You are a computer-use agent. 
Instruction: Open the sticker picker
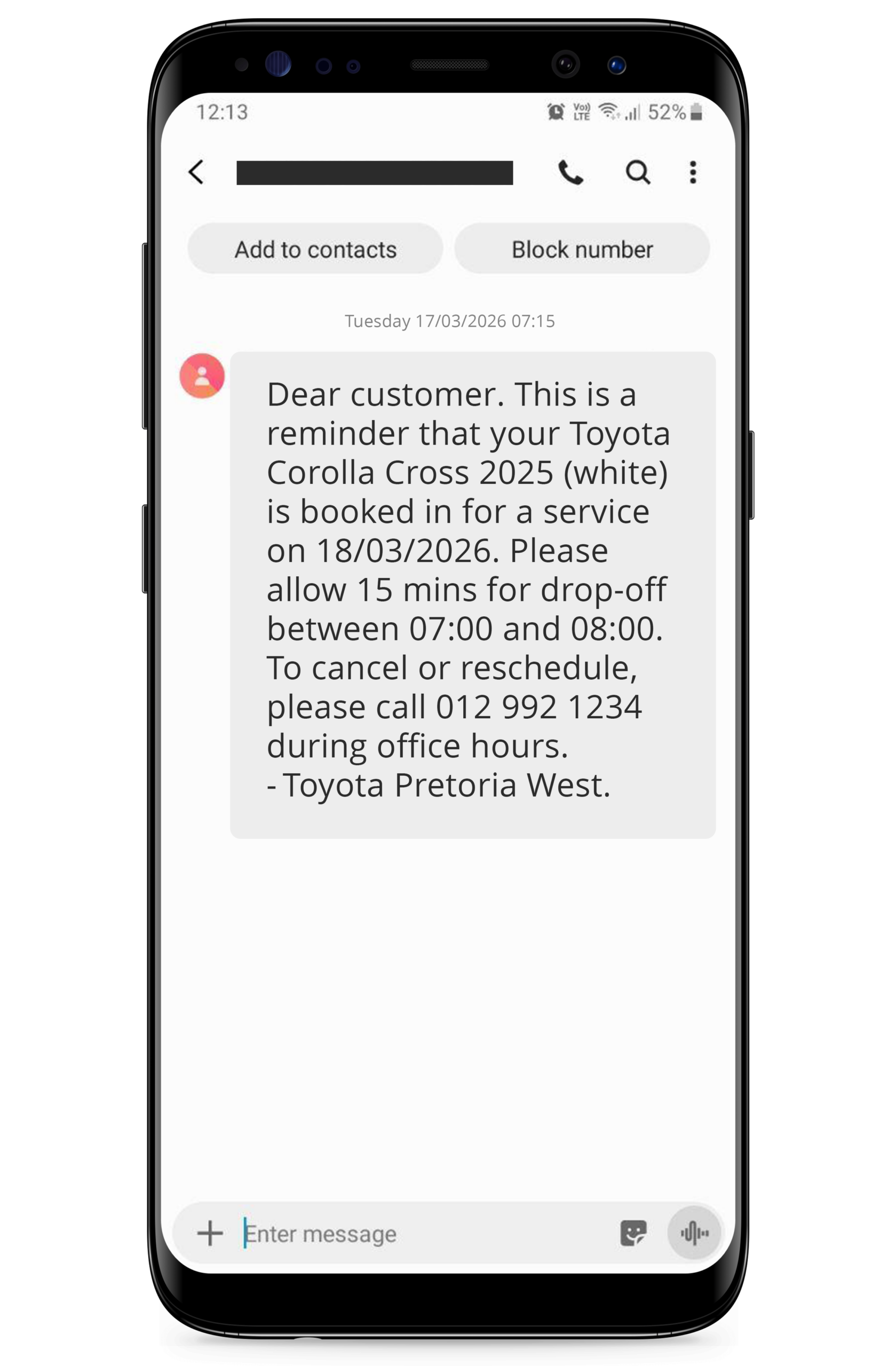click(x=633, y=1233)
